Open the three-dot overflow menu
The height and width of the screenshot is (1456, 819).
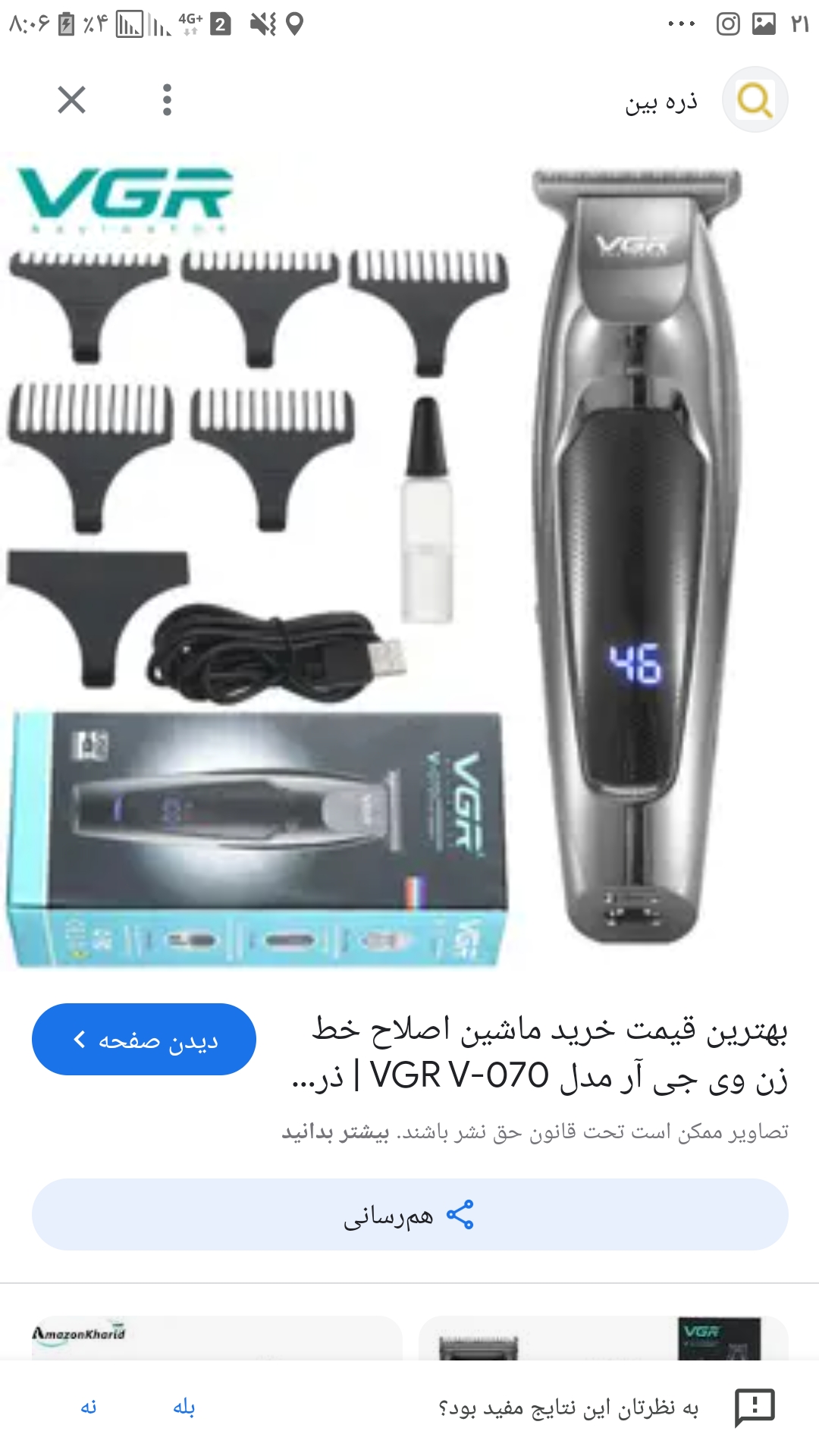coord(167,99)
